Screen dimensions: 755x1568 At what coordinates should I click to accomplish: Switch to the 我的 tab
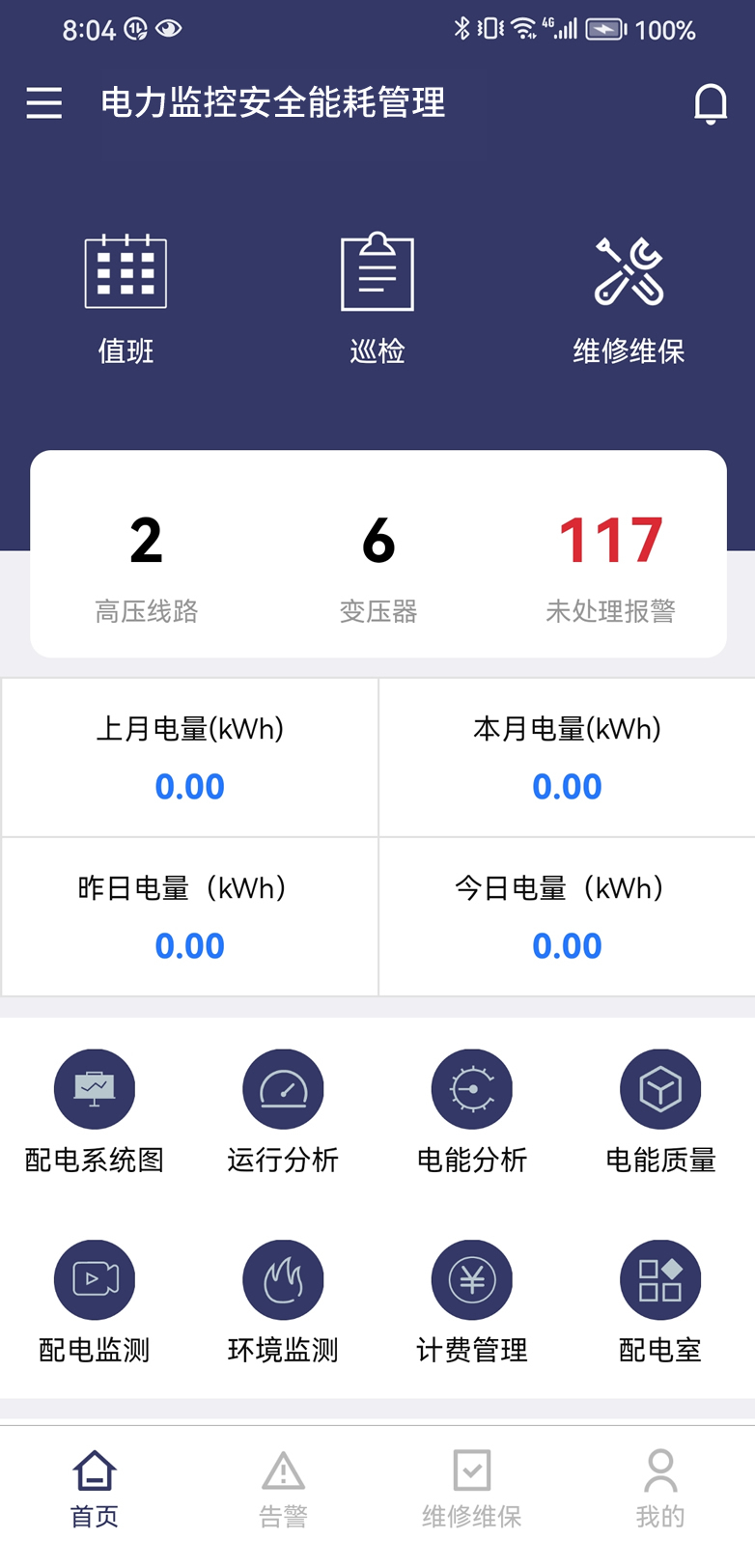pos(660,1489)
